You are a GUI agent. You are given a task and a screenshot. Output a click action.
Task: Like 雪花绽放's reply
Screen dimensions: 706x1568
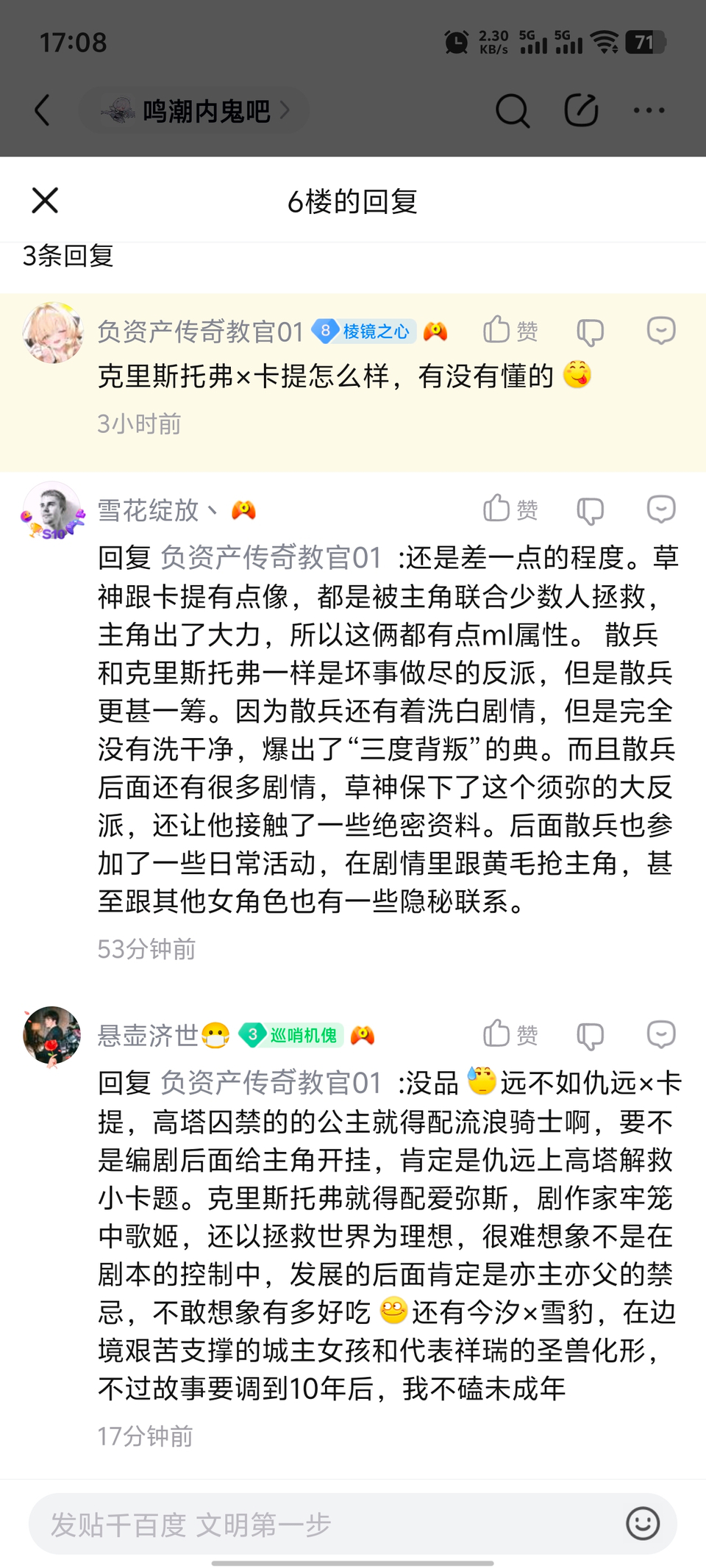tap(510, 509)
